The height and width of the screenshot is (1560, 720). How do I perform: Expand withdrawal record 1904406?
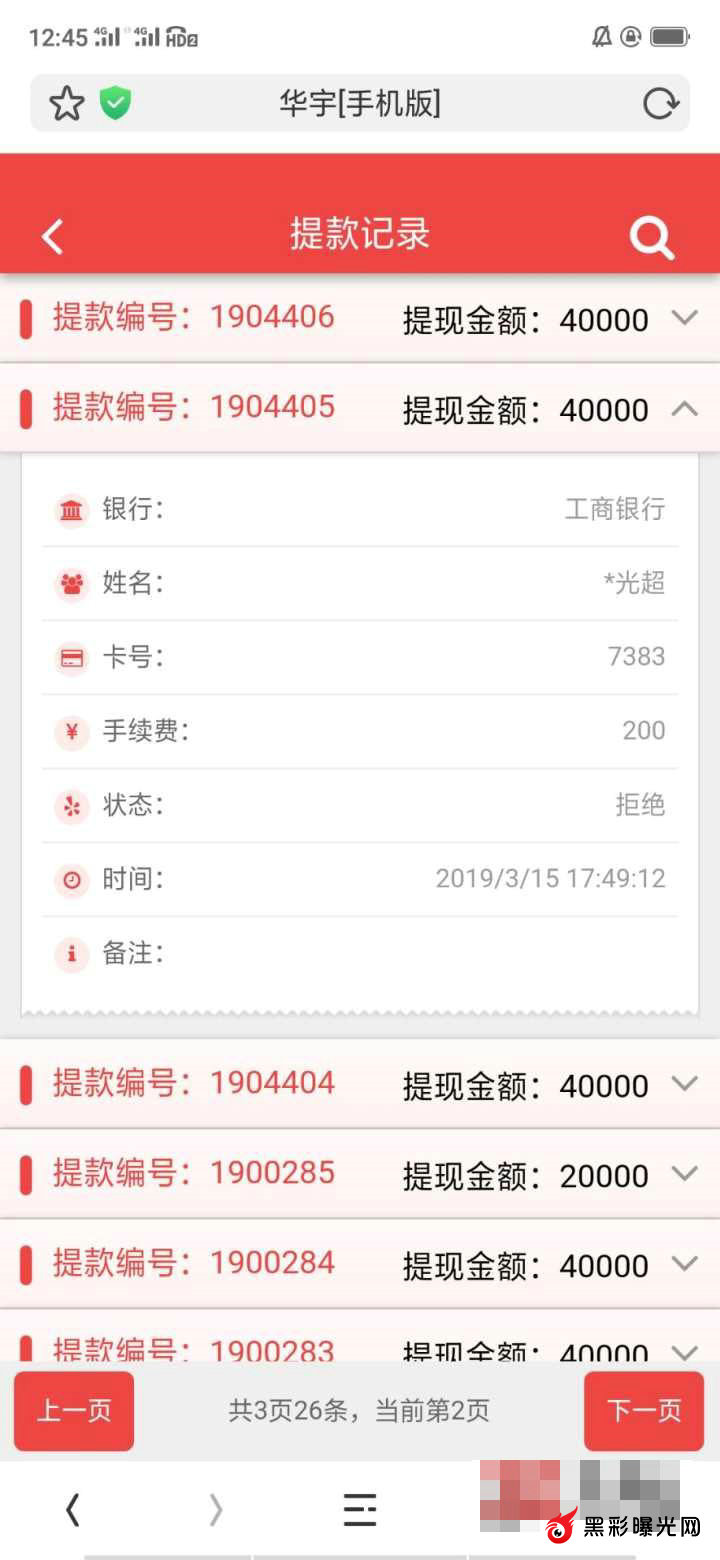pos(684,318)
